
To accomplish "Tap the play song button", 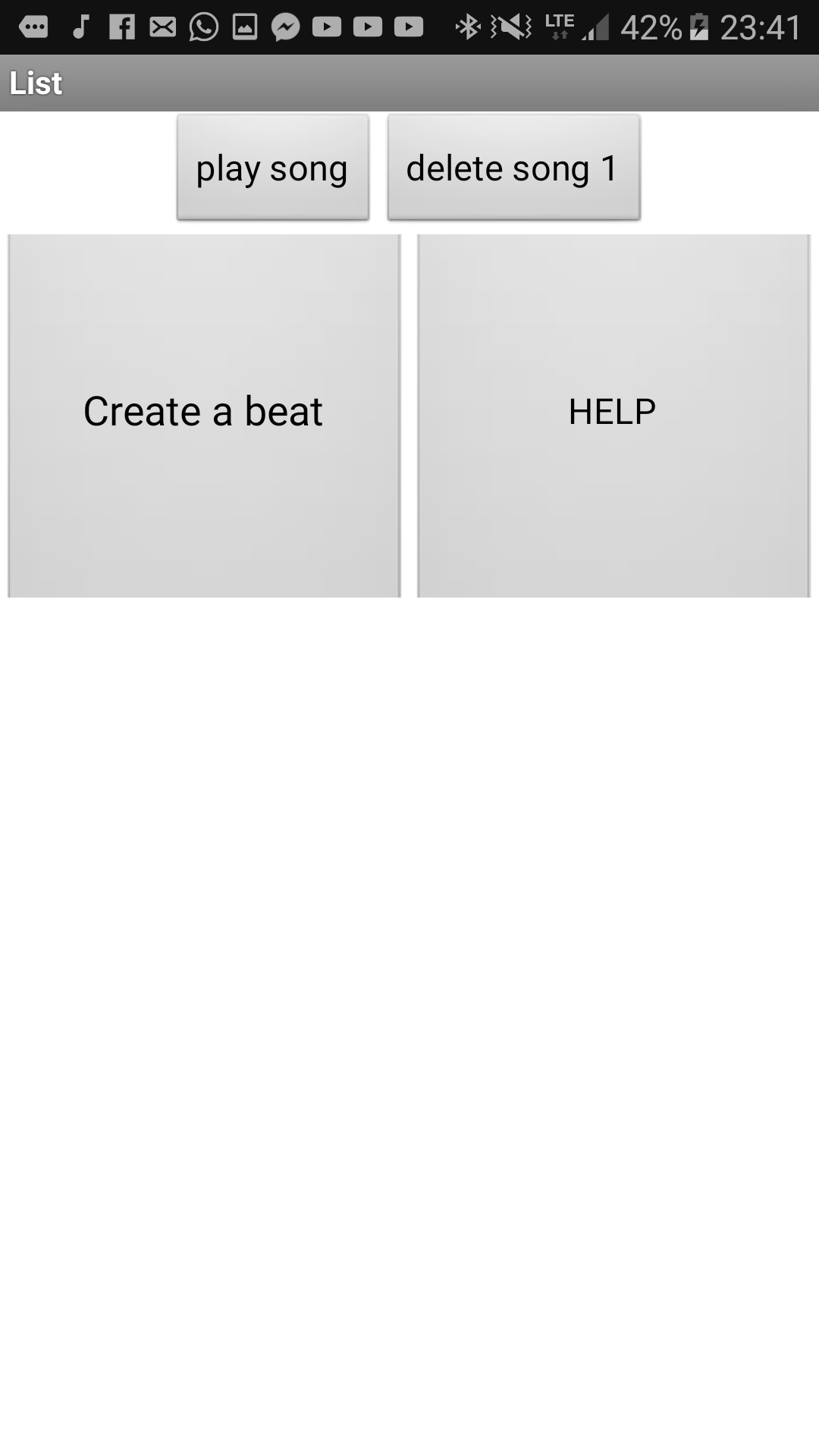I will (273, 168).
